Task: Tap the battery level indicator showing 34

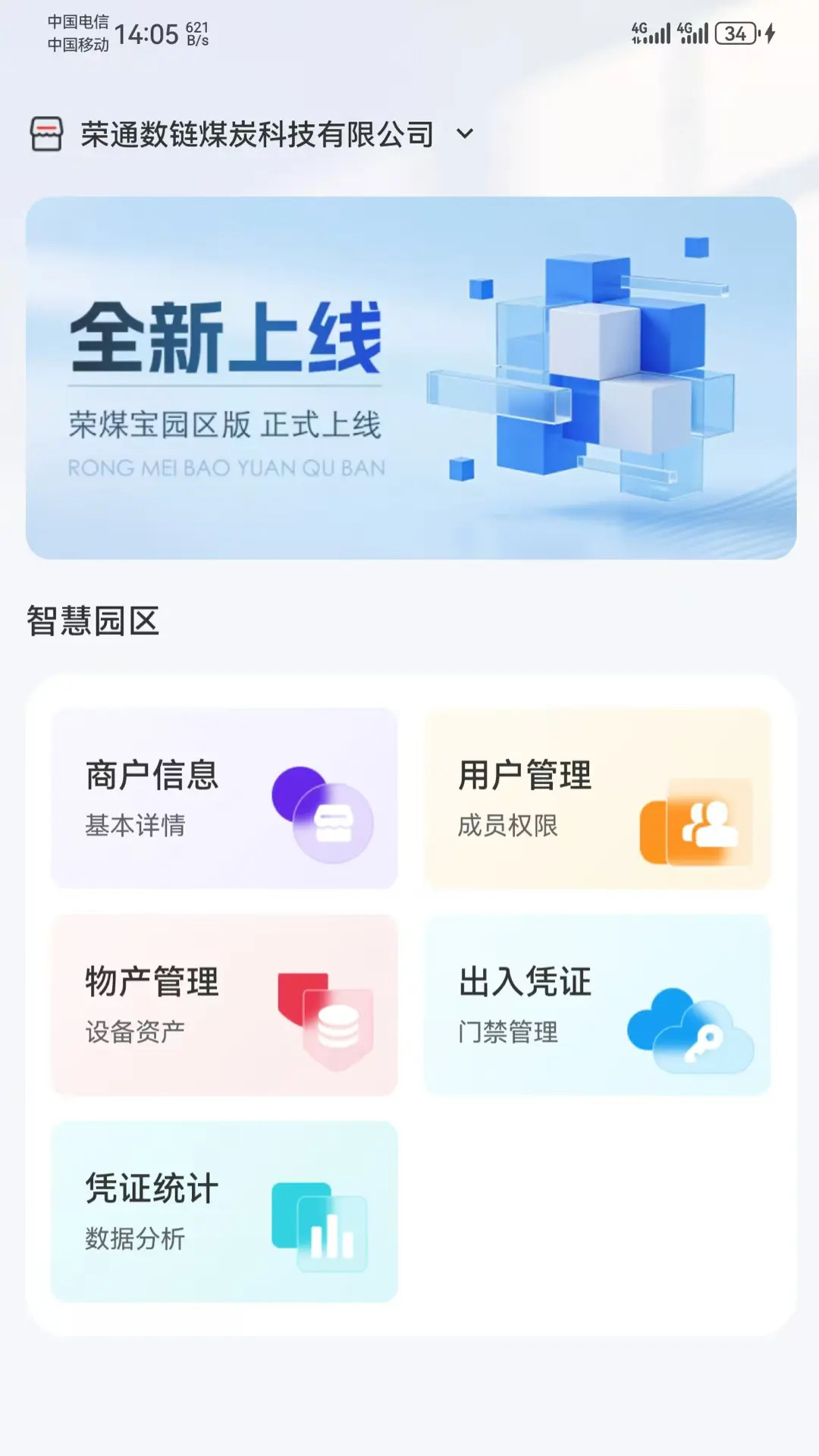Action: pos(734,33)
